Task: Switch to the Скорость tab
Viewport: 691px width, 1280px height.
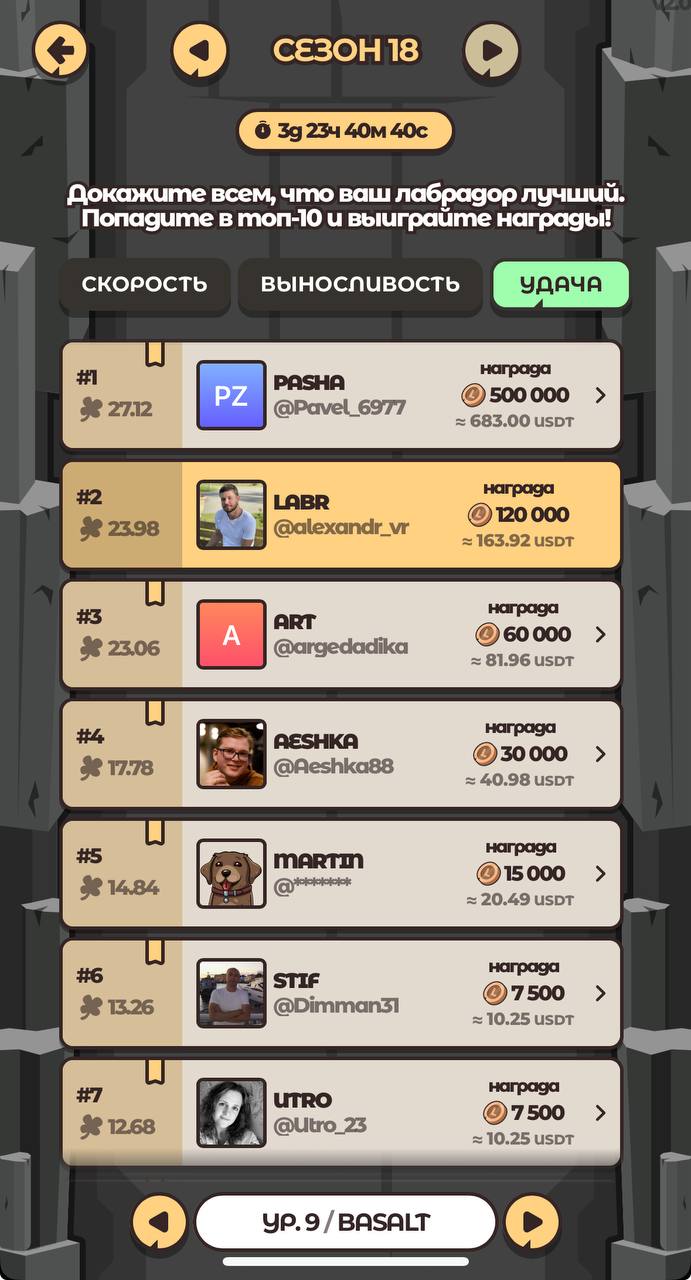Action: pyautogui.click(x=144, y=284)
